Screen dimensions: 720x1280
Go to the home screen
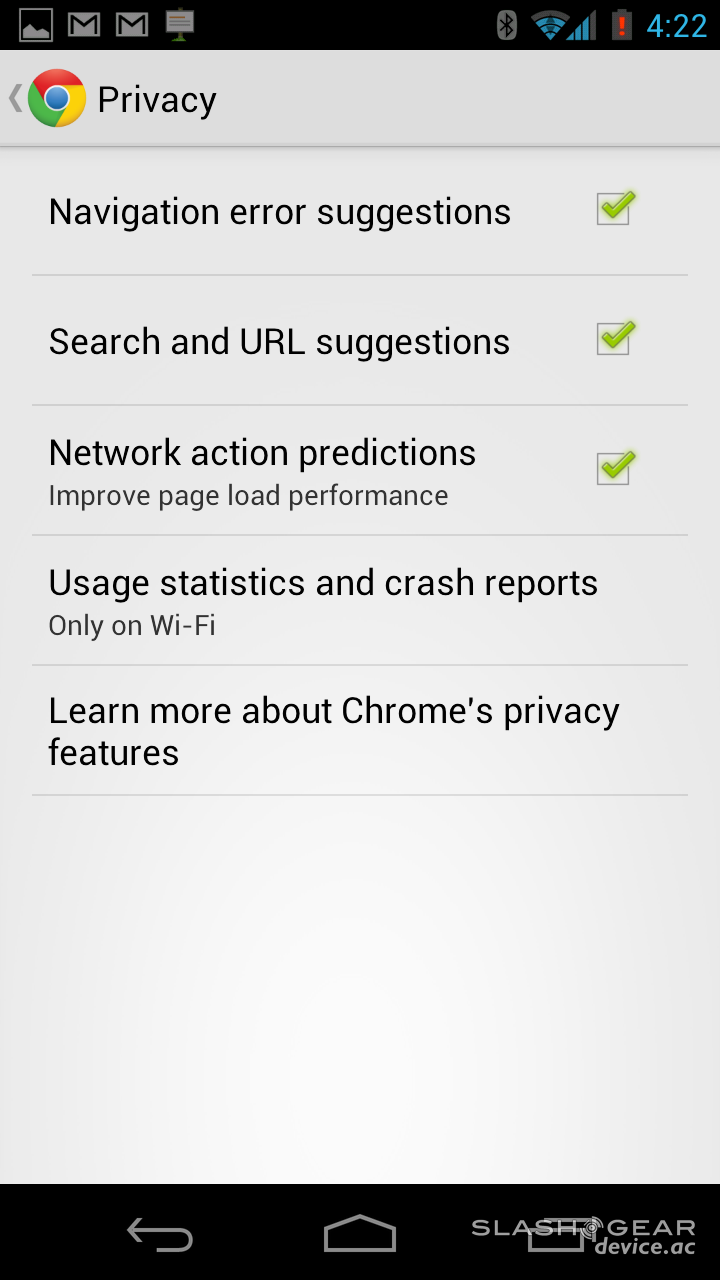360,1234
